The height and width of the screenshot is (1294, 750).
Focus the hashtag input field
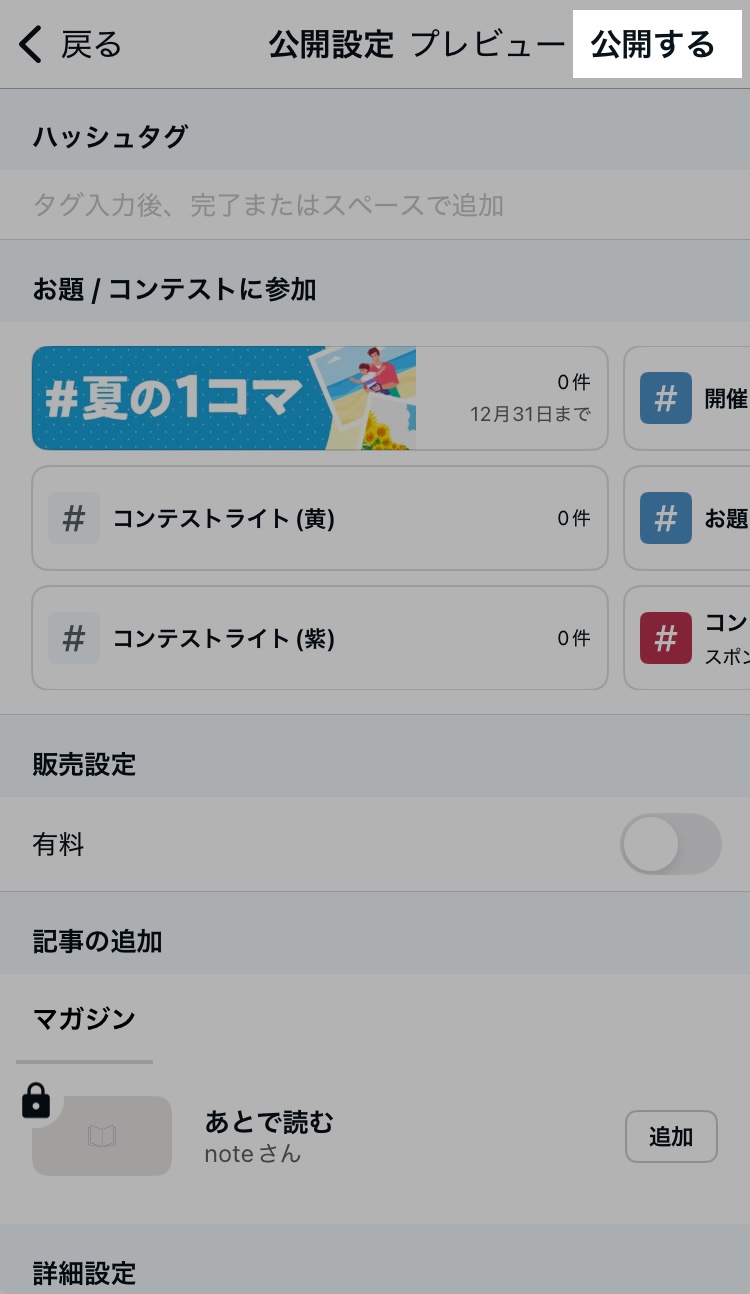pyautogui.click(x=375, y=205)
